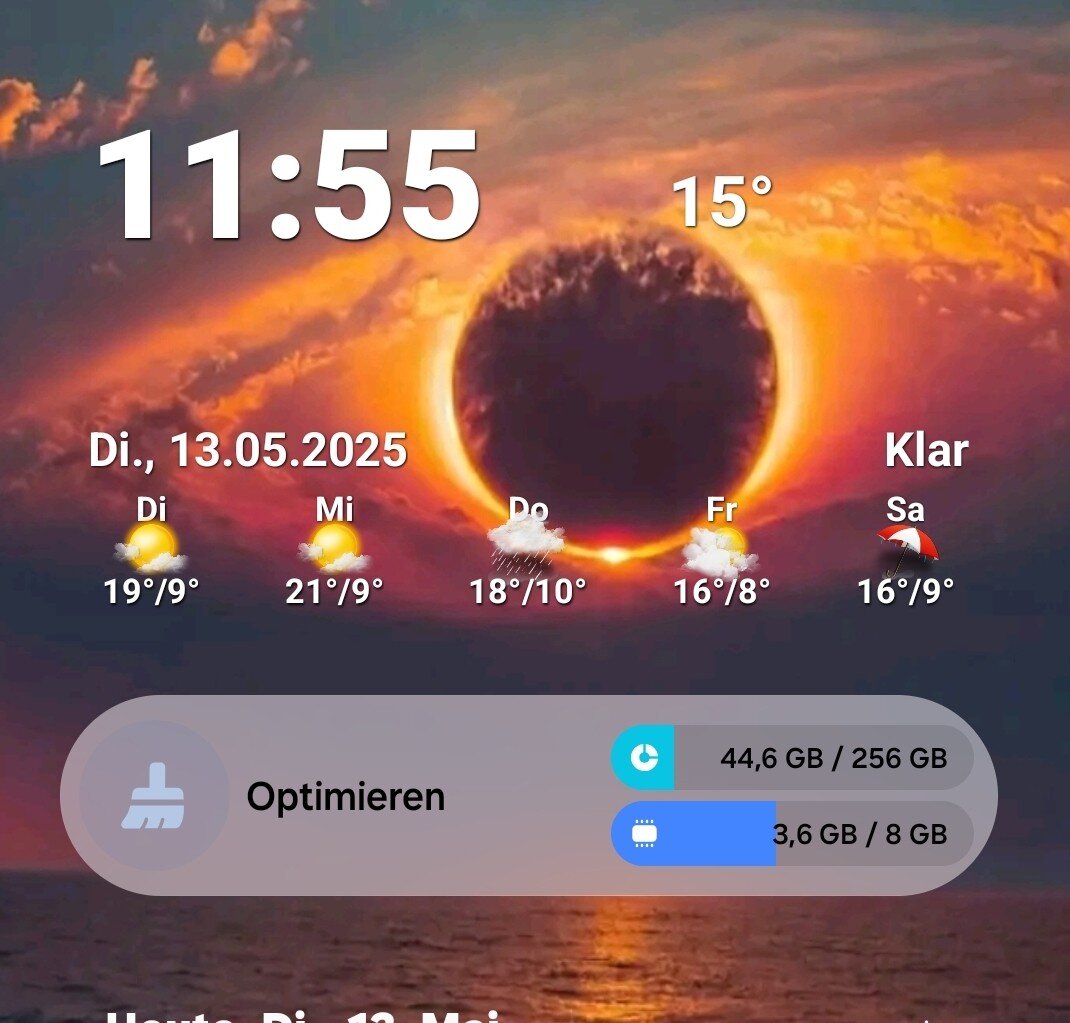Open memory usage showing 3,6 GB / 8 GB
1070x1023 pixels.
click(x=792, y=833)
